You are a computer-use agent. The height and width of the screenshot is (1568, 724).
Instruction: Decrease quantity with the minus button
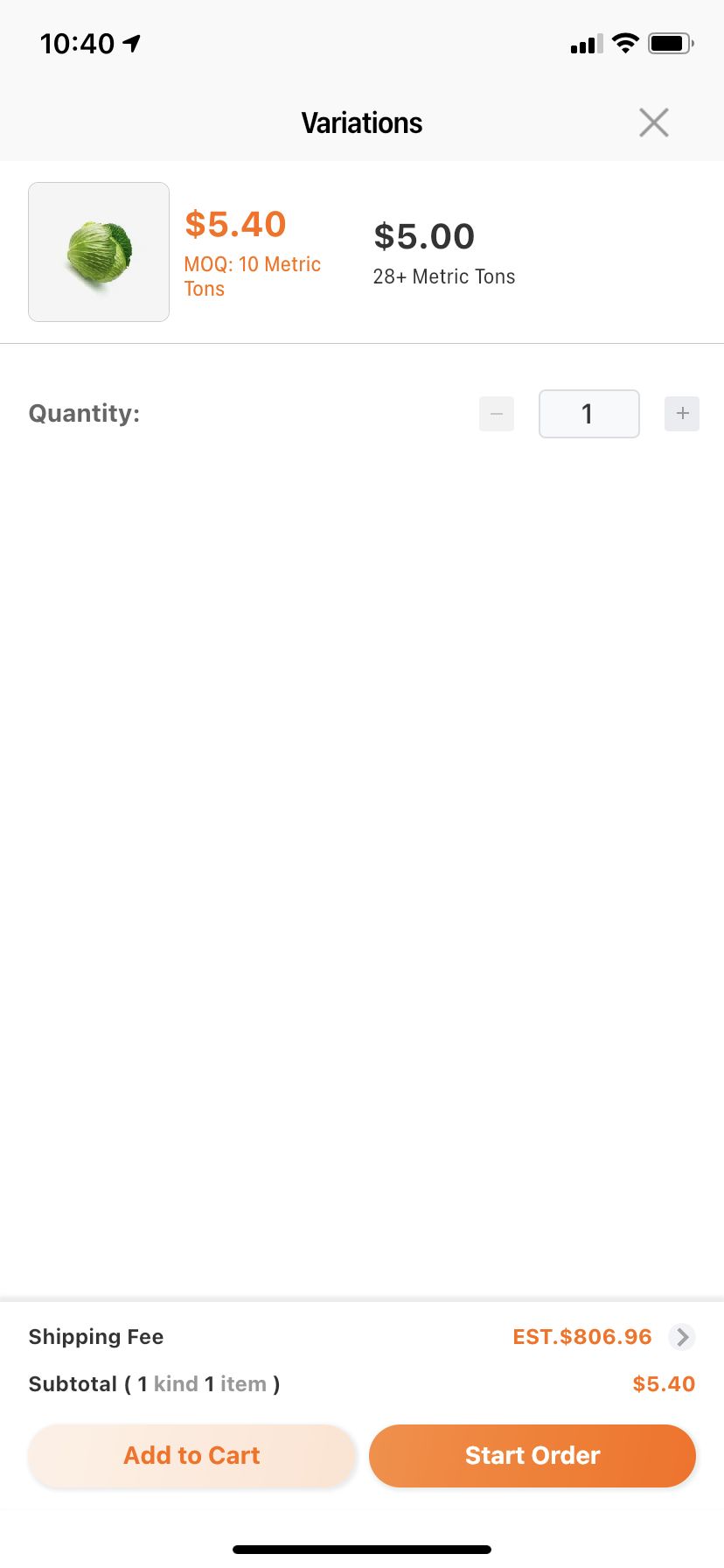497,414
